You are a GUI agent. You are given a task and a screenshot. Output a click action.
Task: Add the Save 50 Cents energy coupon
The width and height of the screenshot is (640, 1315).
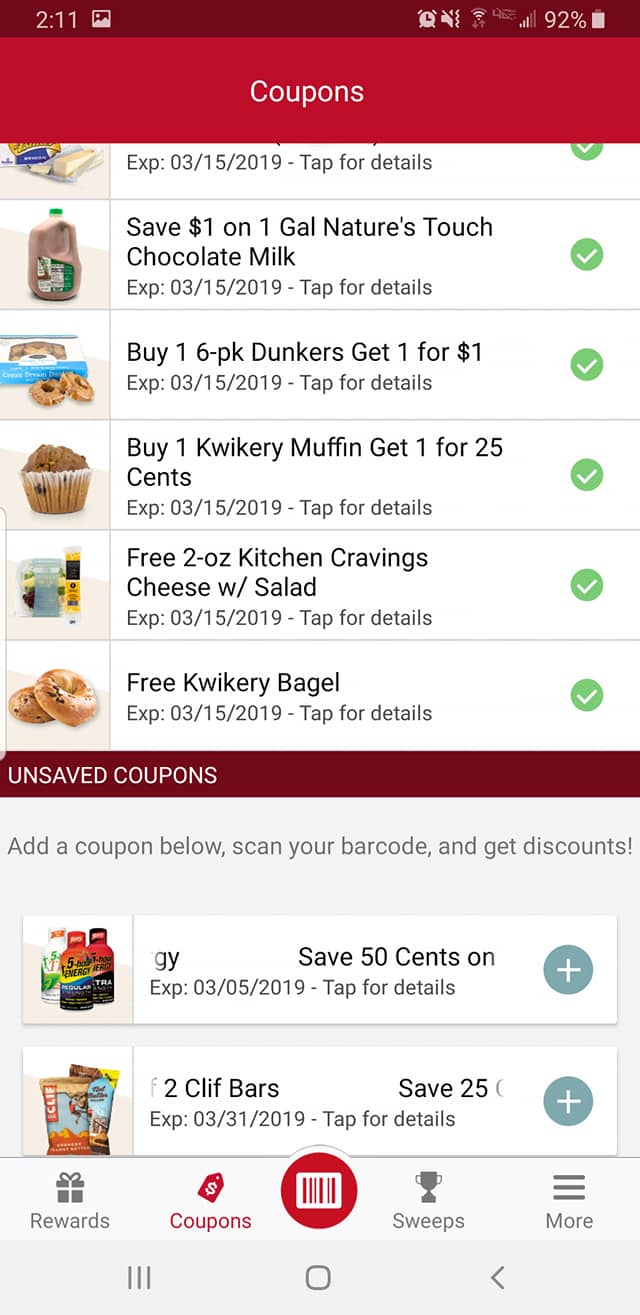[x=568, y=970]
